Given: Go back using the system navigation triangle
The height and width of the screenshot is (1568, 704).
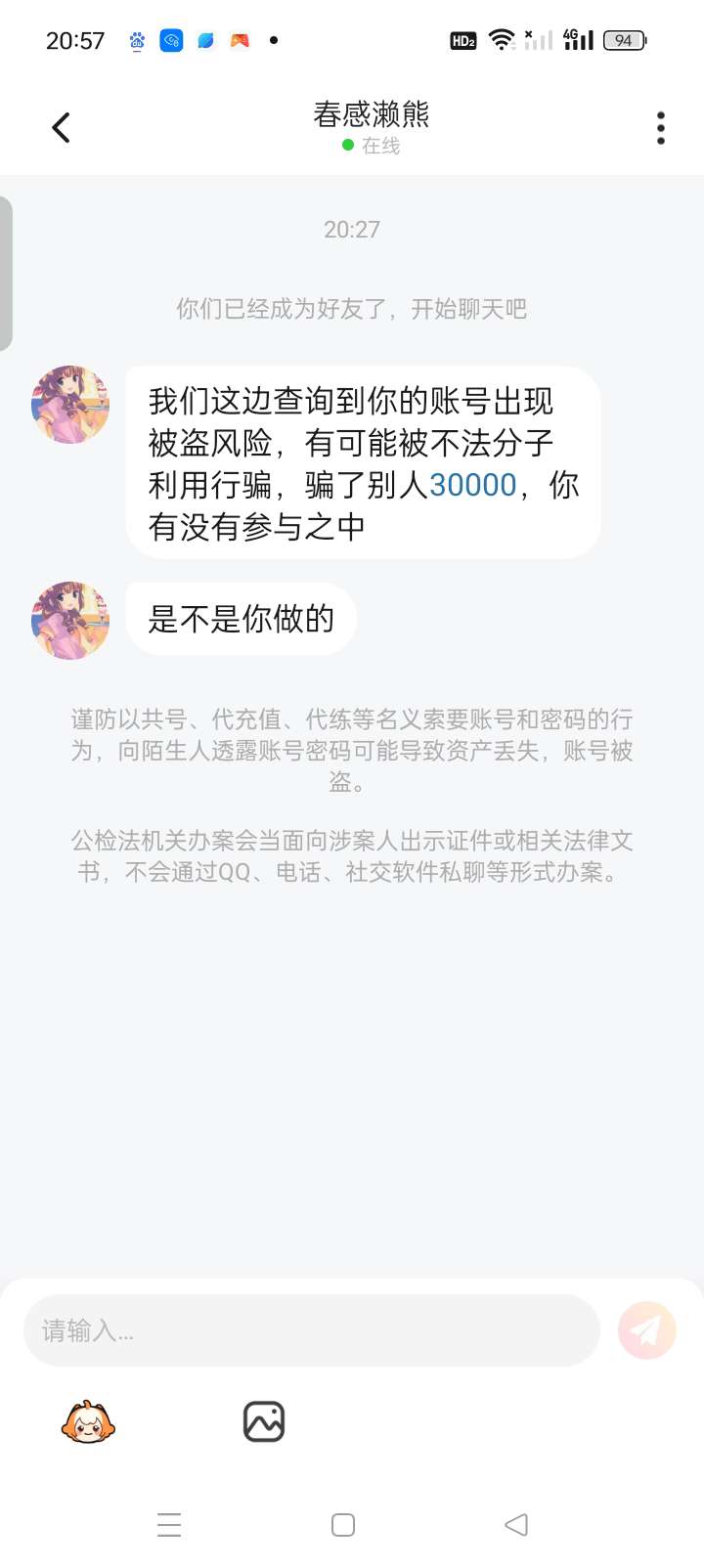Looking at the screenshot, I should (515, 1524).
